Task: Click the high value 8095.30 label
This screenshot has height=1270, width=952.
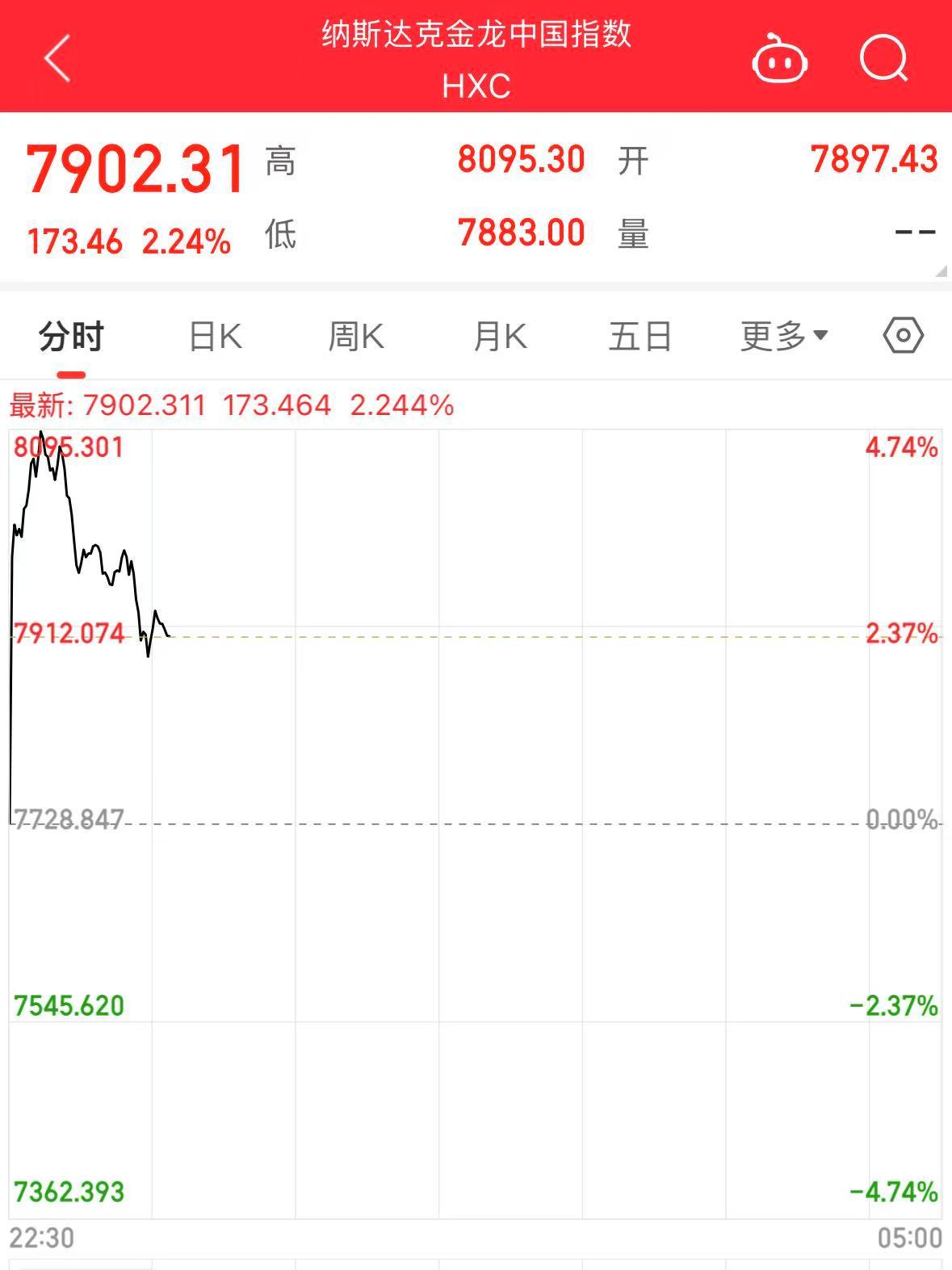Action: point(521,159)
